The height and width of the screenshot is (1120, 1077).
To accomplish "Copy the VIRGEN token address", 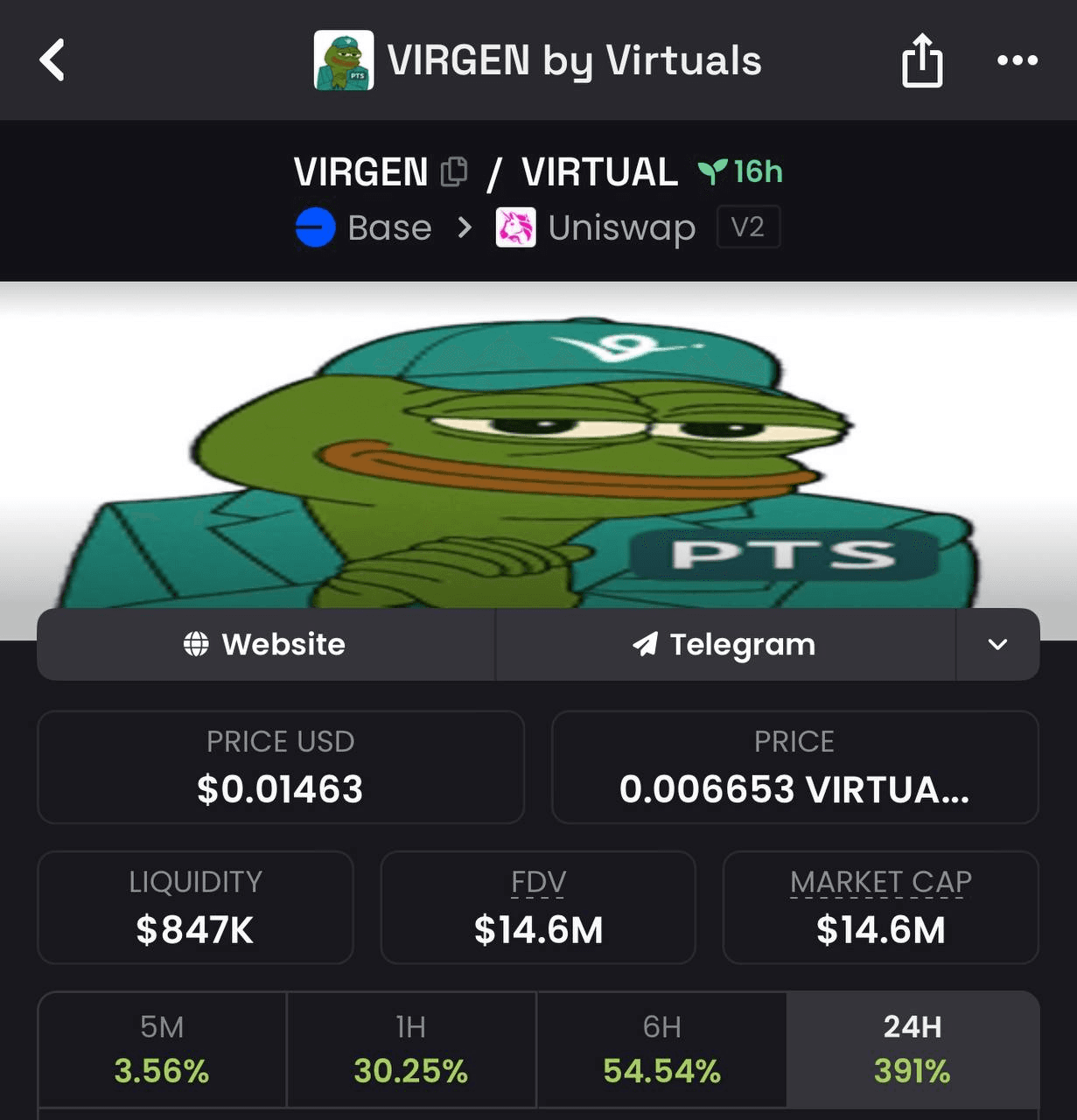I will click(x=453, y=171).
